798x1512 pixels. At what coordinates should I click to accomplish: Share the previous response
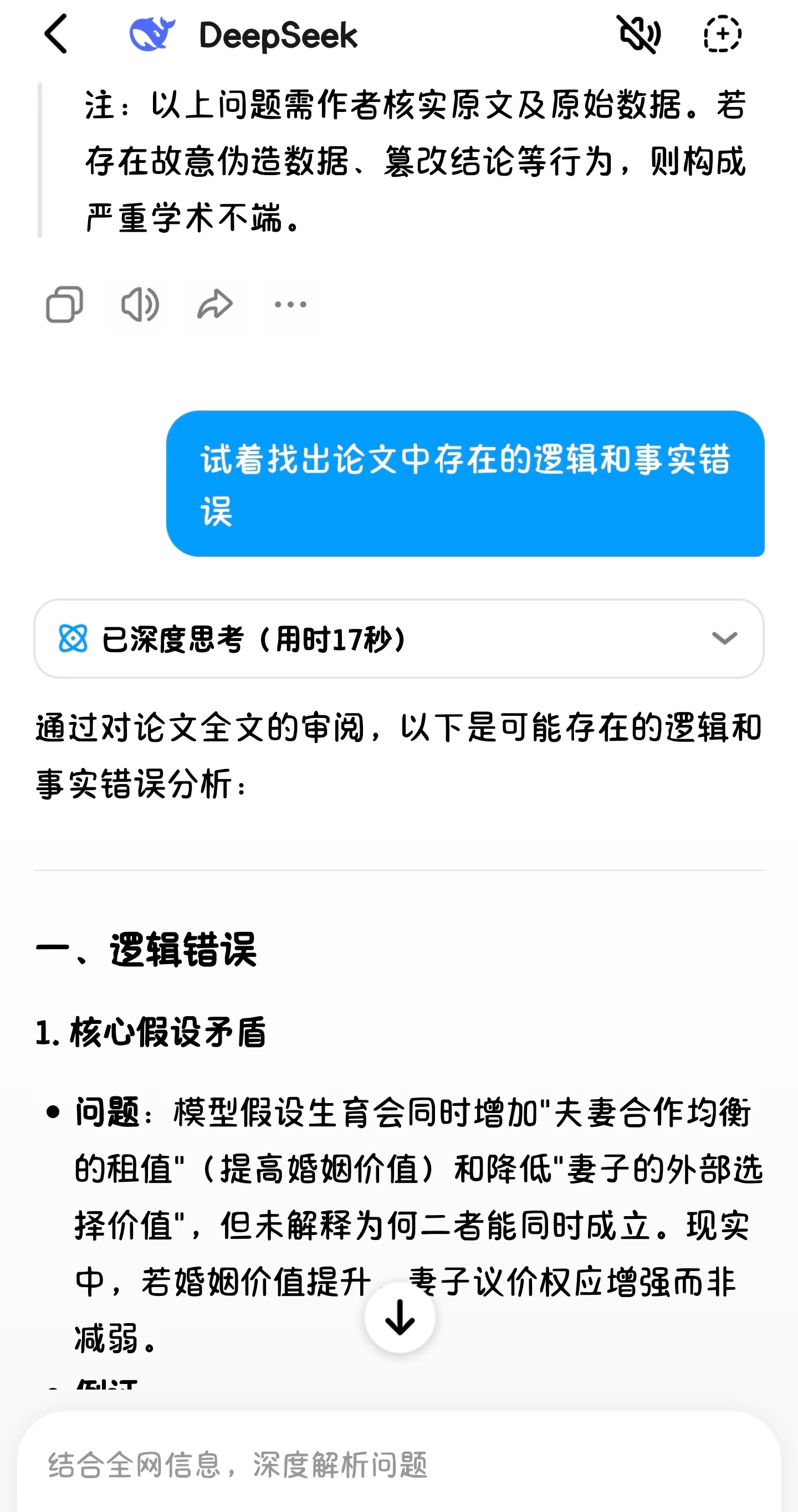pyautogui.click(x=215, y=304)
